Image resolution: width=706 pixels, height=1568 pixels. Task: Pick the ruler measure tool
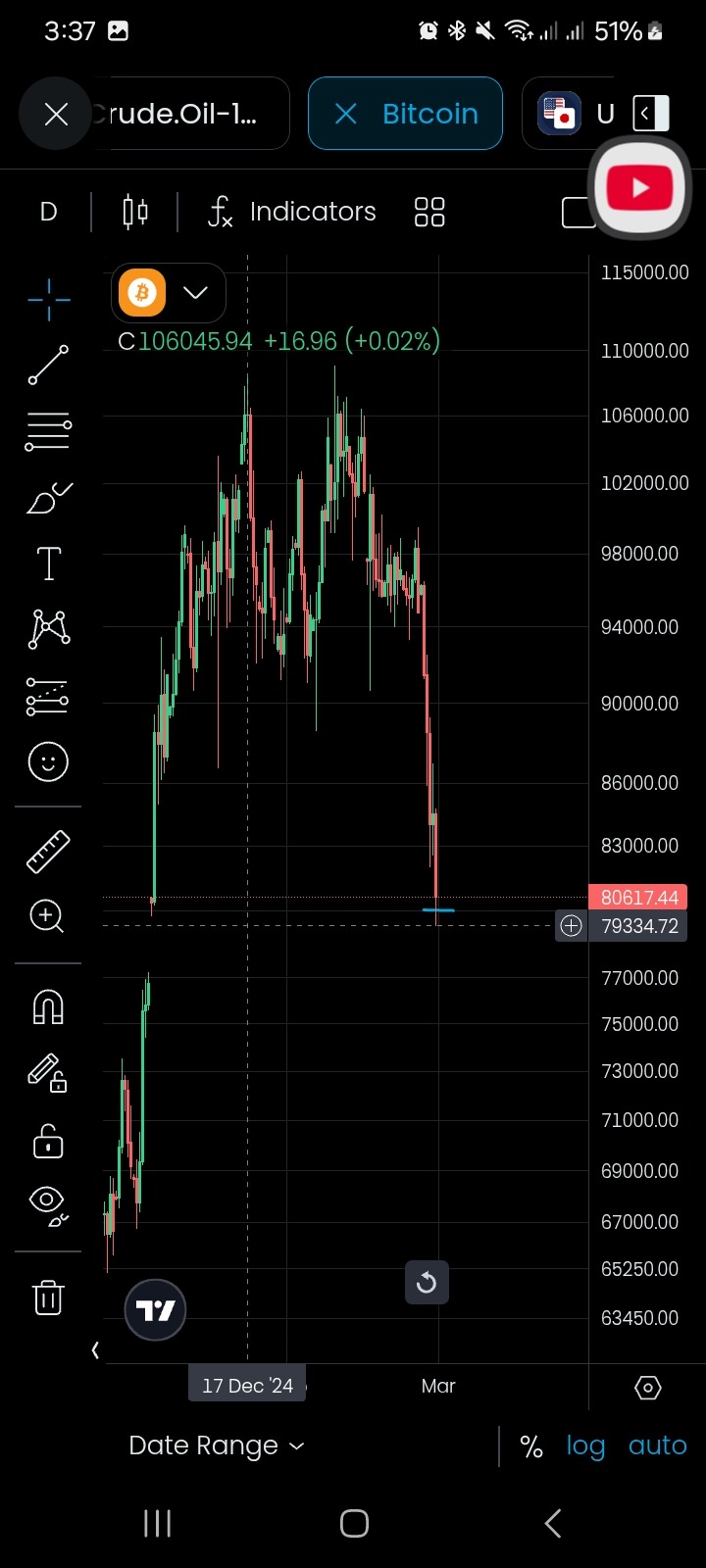(48, 852)
